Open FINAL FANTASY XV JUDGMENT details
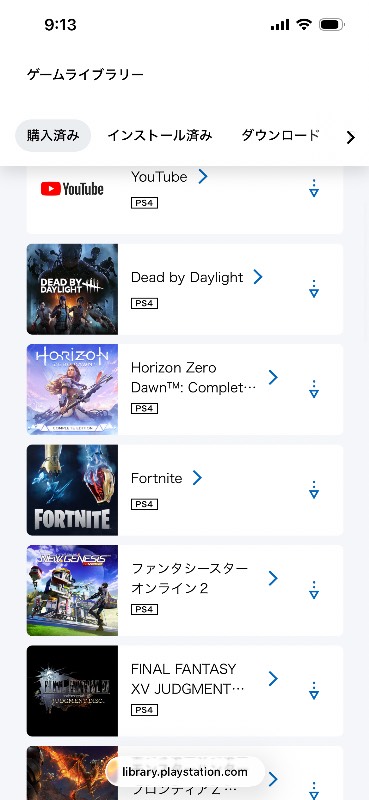369x800 pixels. [x=204, y=679]
